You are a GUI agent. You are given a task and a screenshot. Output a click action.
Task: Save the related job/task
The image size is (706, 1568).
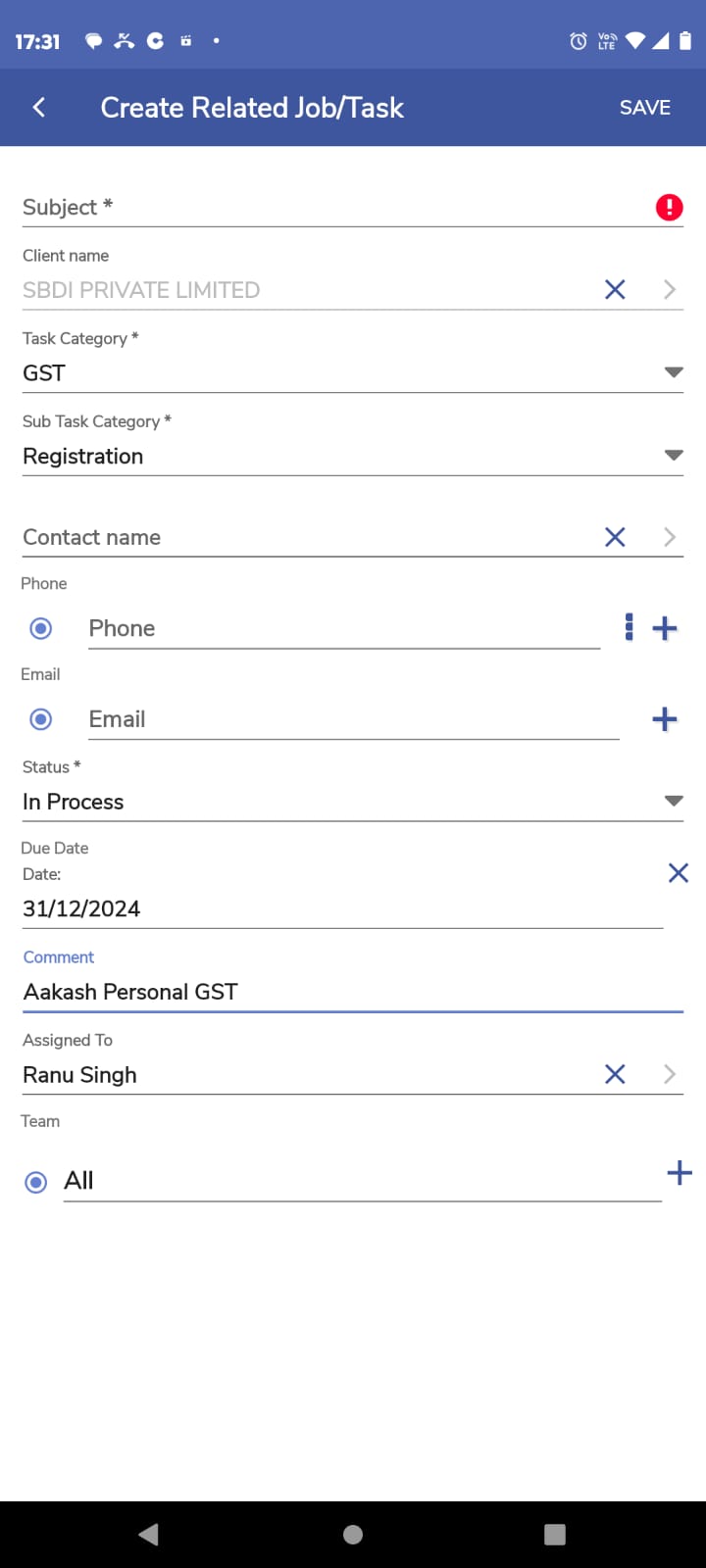[x=645, y=108]
